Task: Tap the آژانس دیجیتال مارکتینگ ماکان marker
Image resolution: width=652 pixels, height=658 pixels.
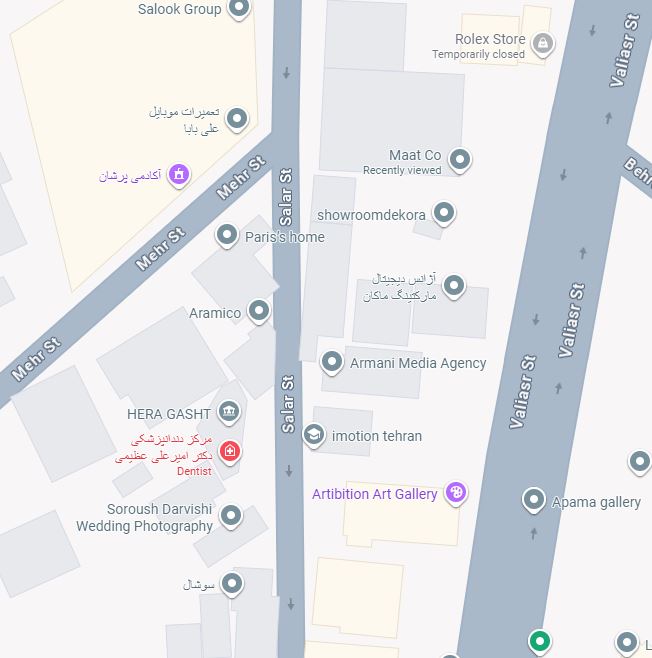Action: click(x=454, y=286)
